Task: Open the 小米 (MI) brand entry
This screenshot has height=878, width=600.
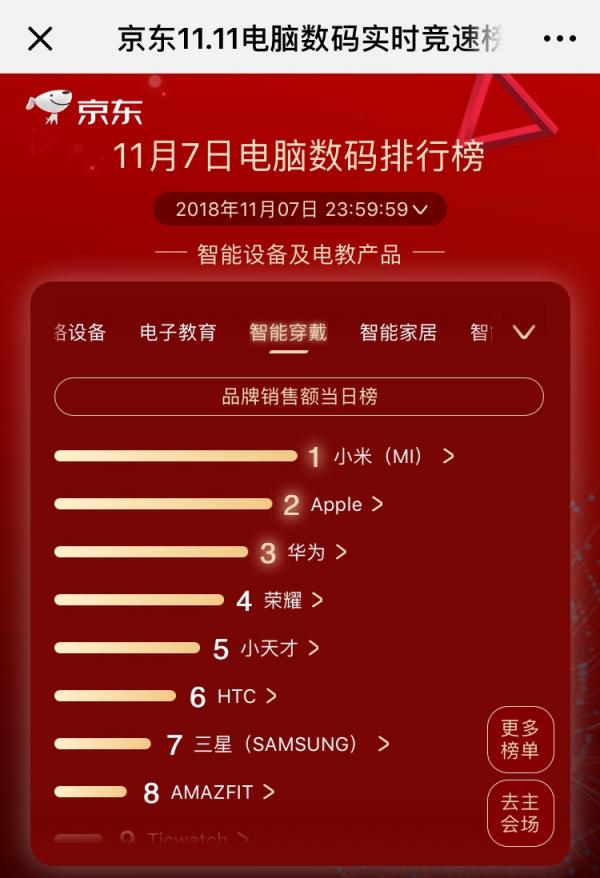Action: coord(392,457)
